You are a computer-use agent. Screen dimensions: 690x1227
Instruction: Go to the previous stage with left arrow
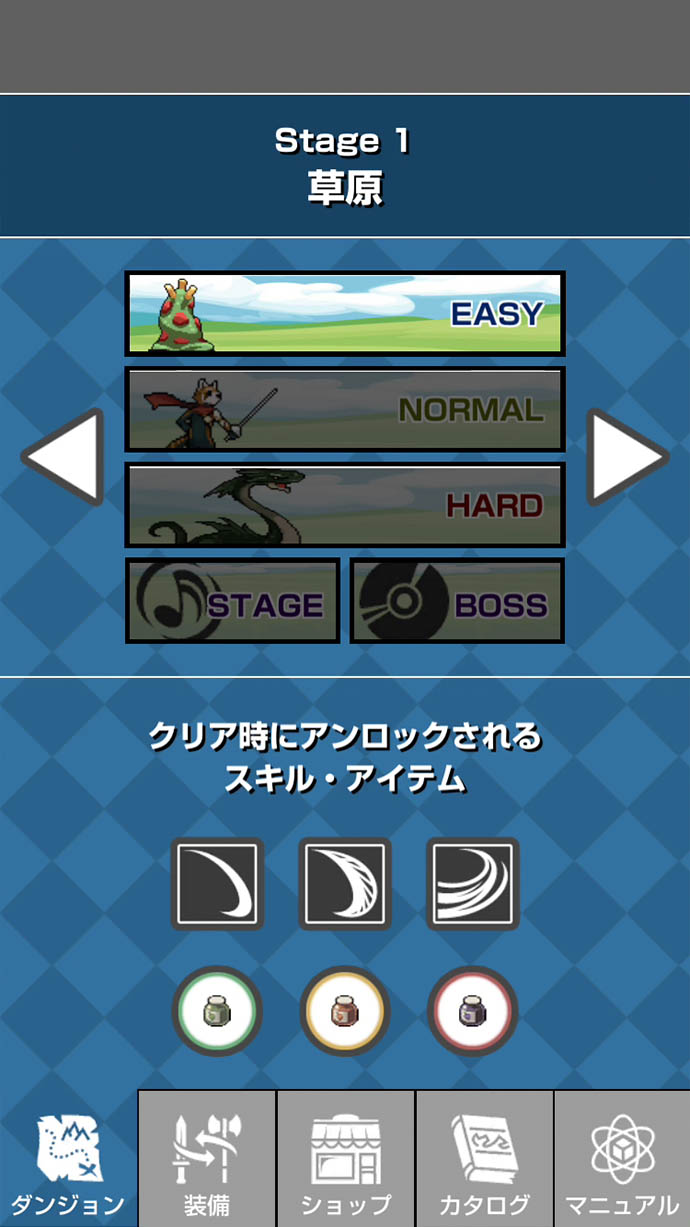[x=64, y=456]
